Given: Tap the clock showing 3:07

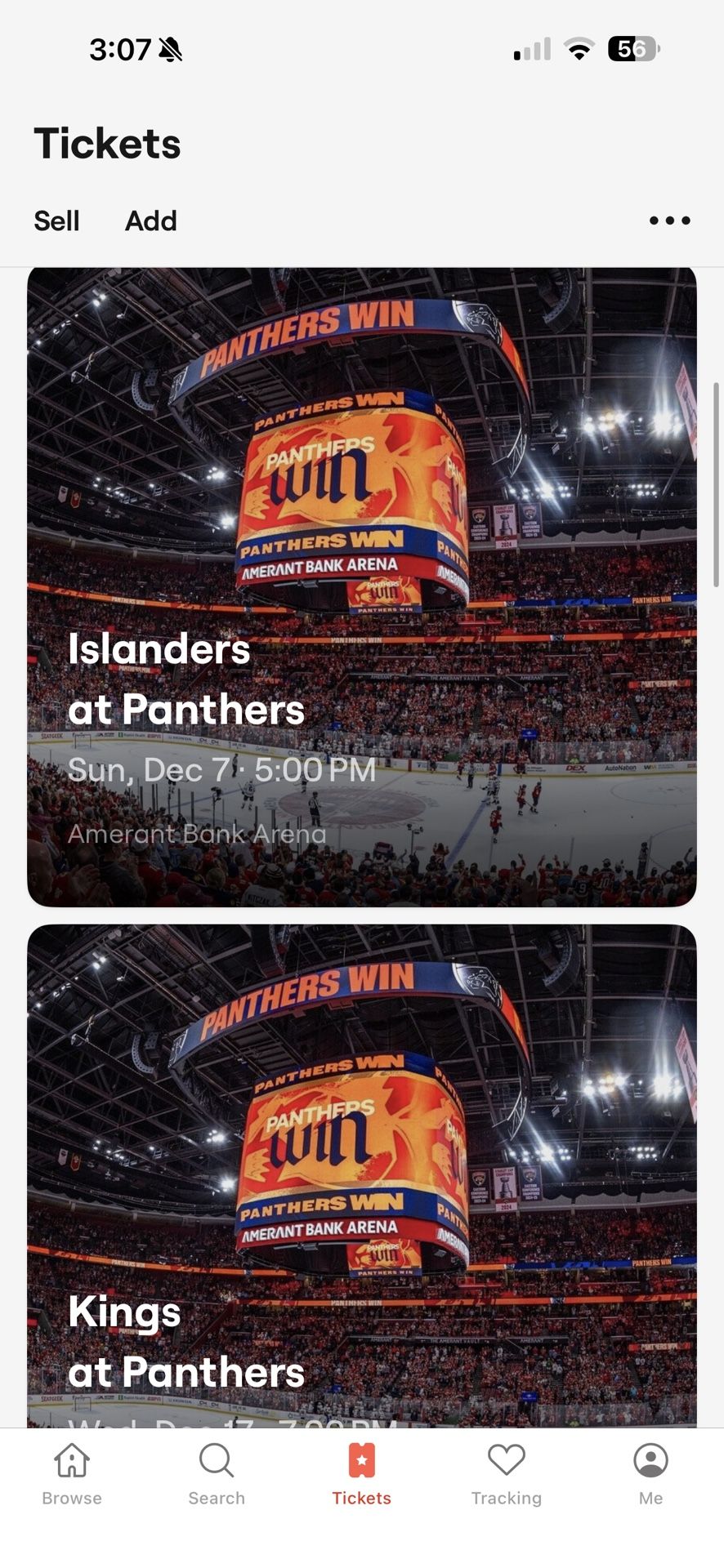Looking at the screenshot, I should (123, 47).
